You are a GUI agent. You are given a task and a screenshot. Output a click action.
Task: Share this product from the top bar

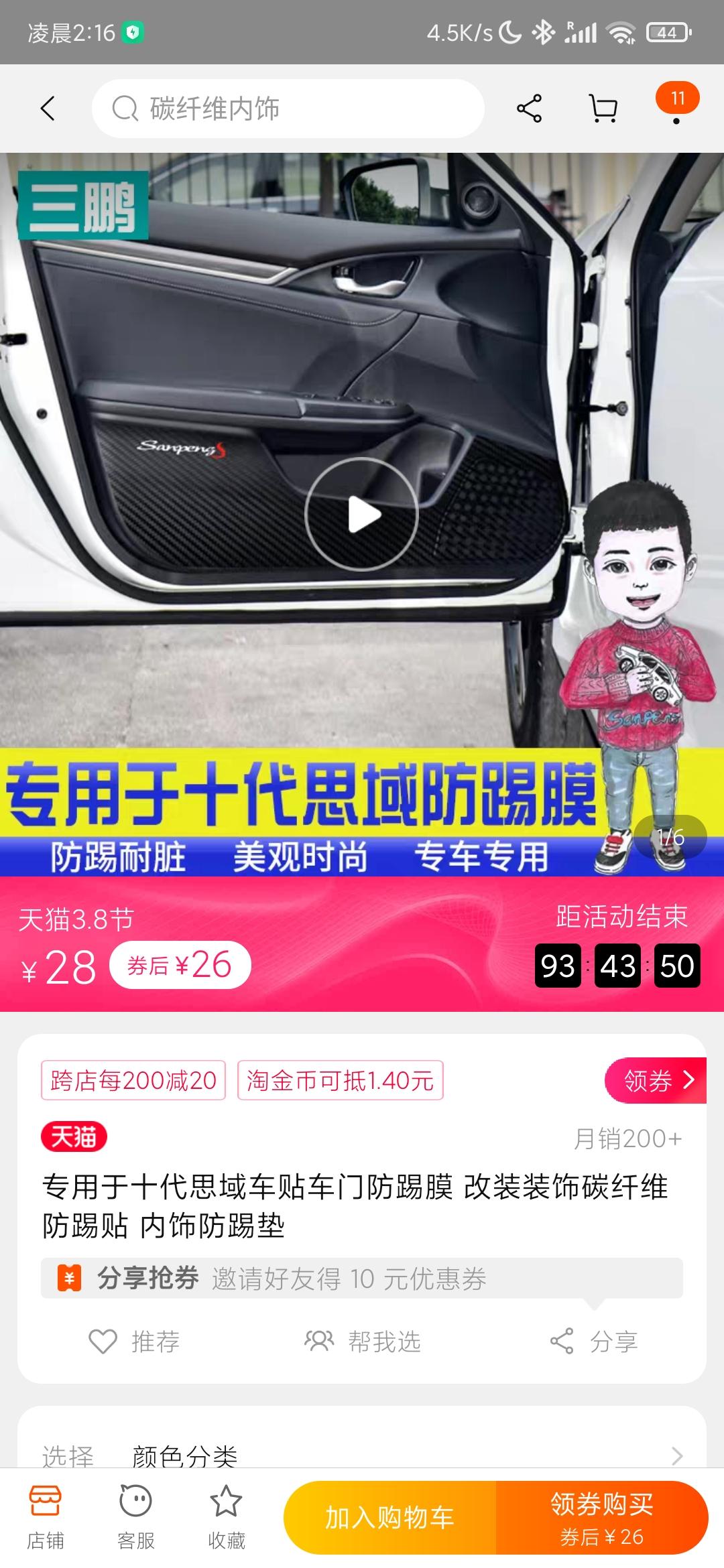[x=529, y=109]
